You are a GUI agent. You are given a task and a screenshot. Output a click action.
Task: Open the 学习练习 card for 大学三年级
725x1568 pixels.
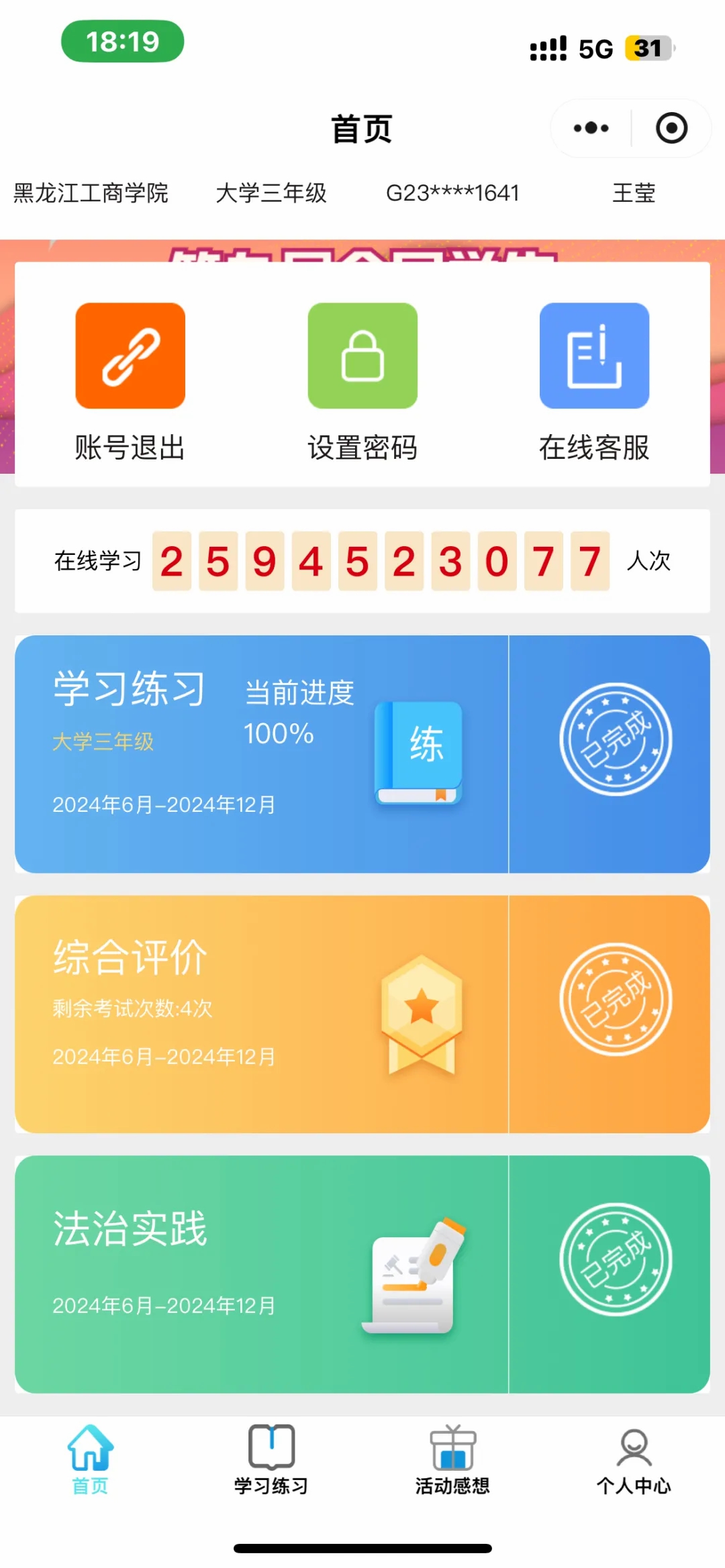tap(262, 753)
